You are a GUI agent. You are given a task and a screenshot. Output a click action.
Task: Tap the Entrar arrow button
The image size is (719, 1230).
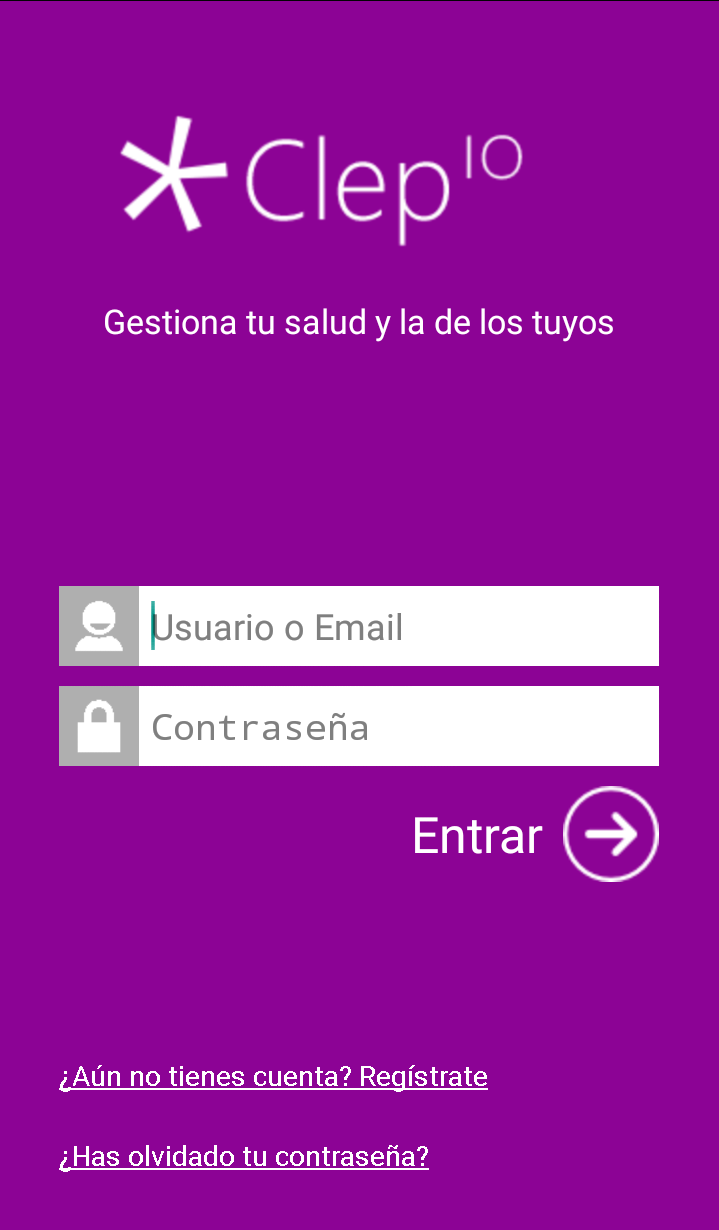(610, 834)
